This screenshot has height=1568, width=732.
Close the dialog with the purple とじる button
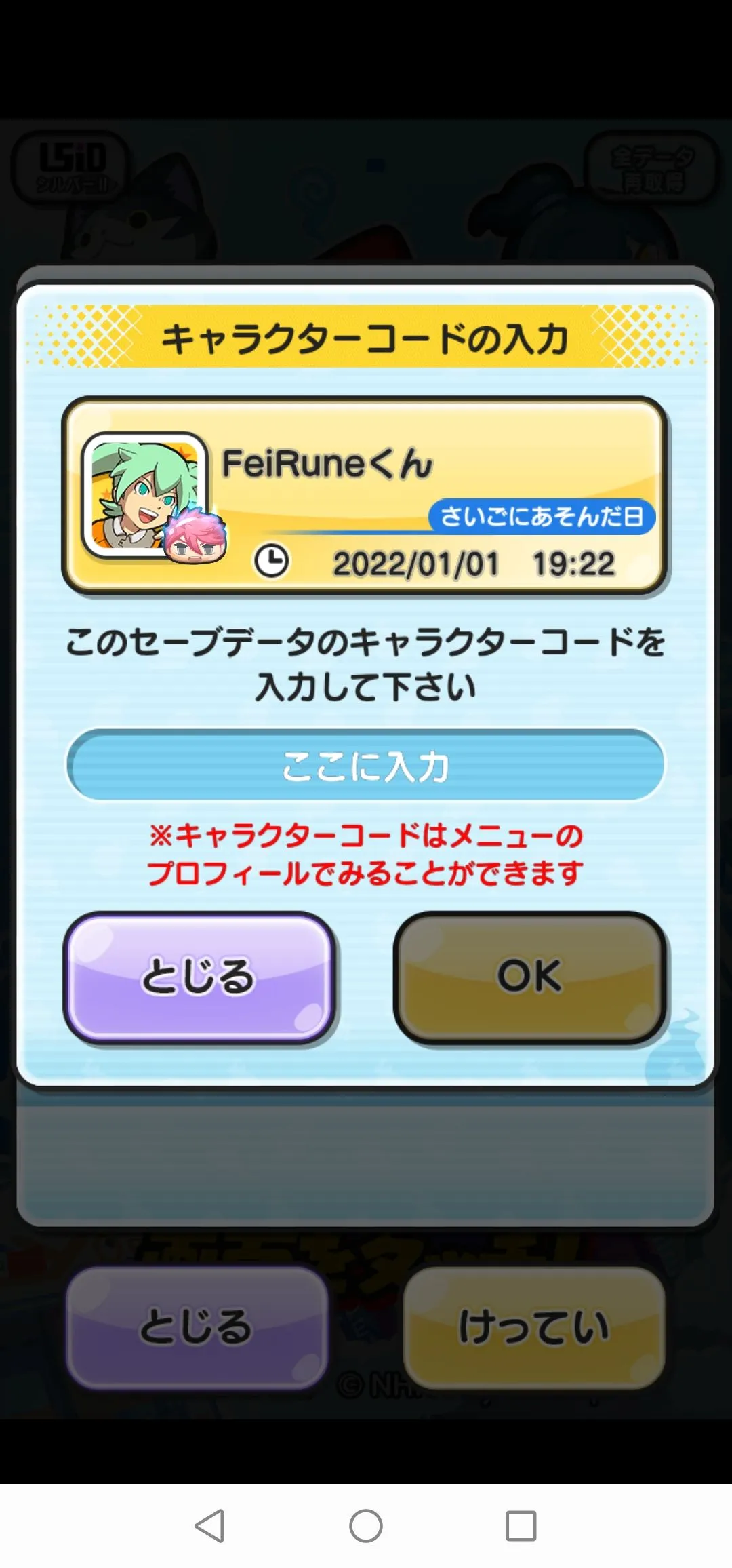click(x=199, y=977)
